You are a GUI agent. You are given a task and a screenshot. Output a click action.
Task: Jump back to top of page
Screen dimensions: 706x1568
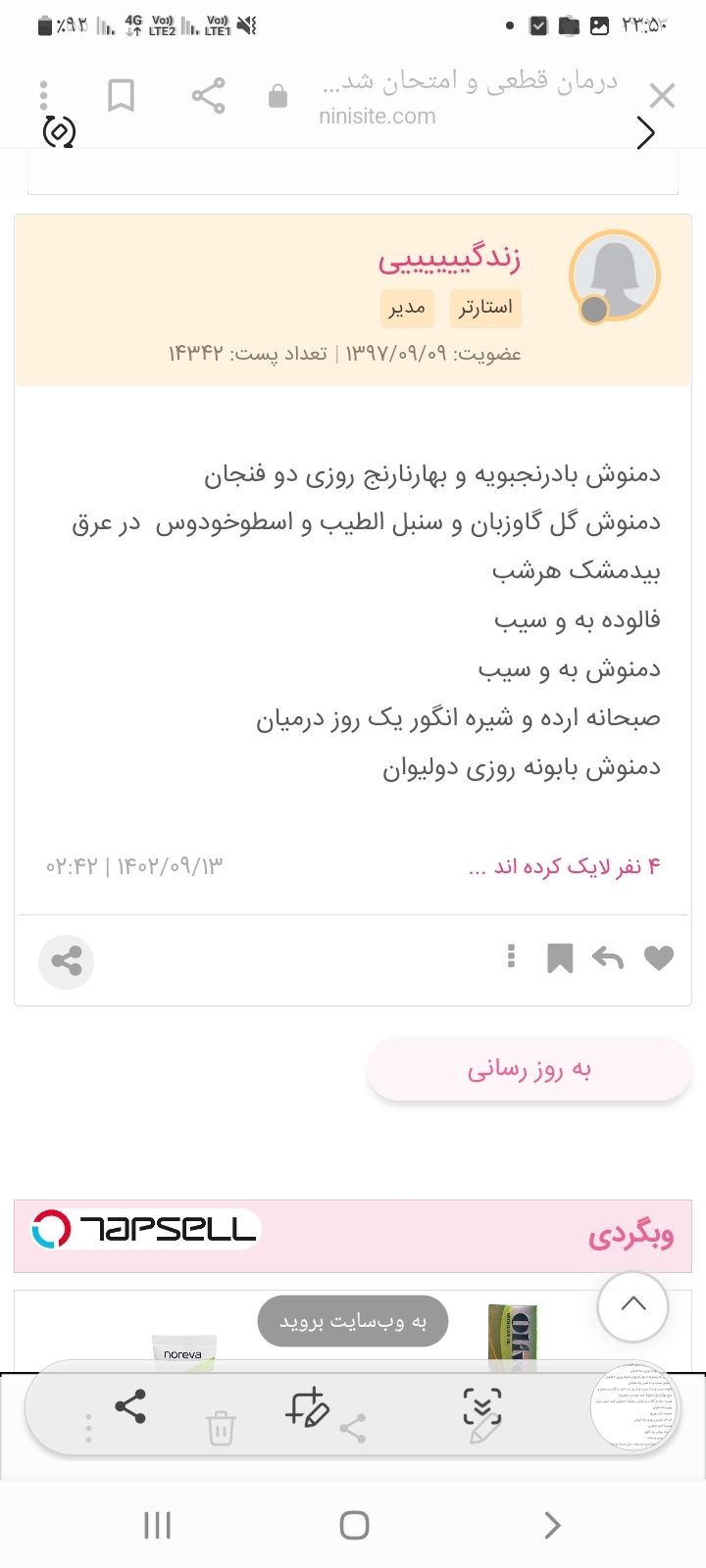[x=633, y=1305]
